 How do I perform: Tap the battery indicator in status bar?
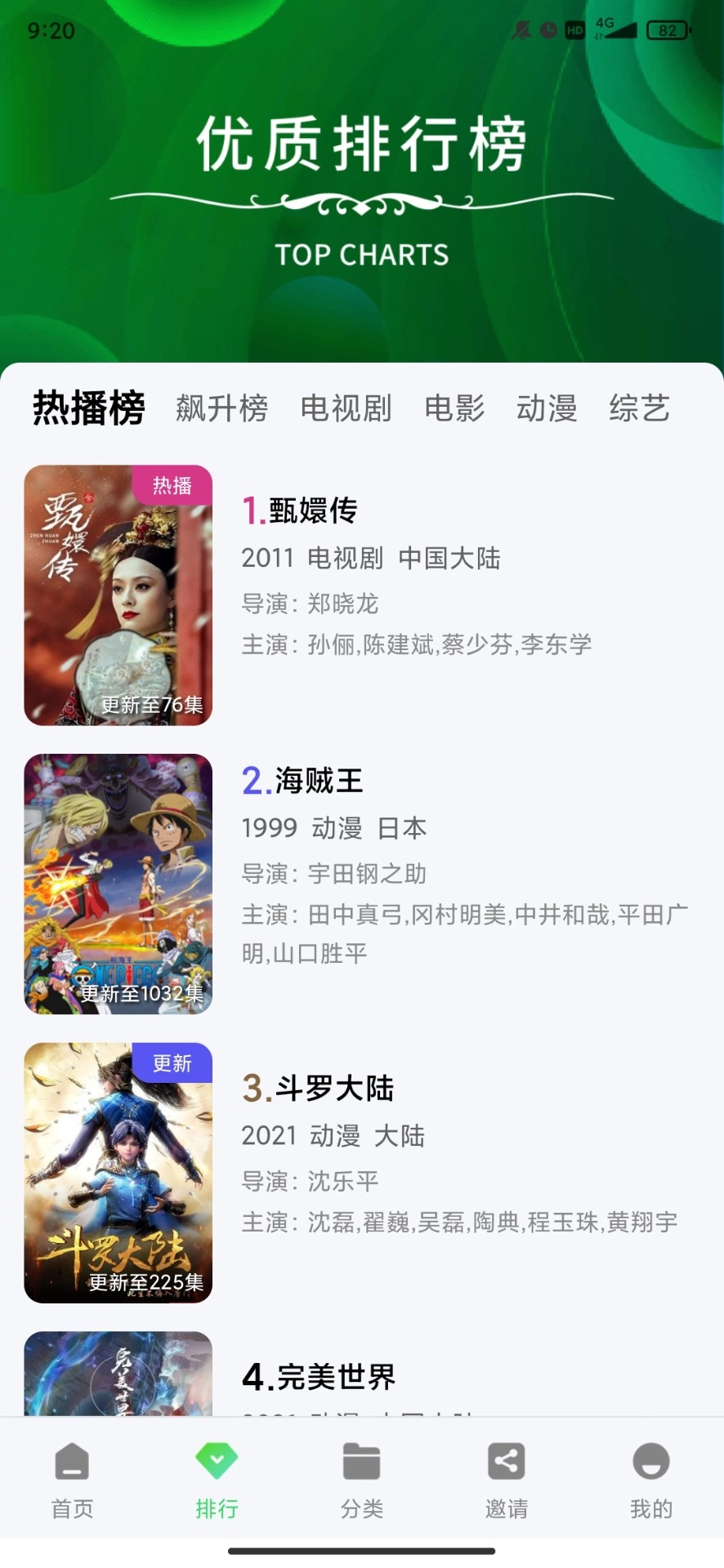pos(667,30)
